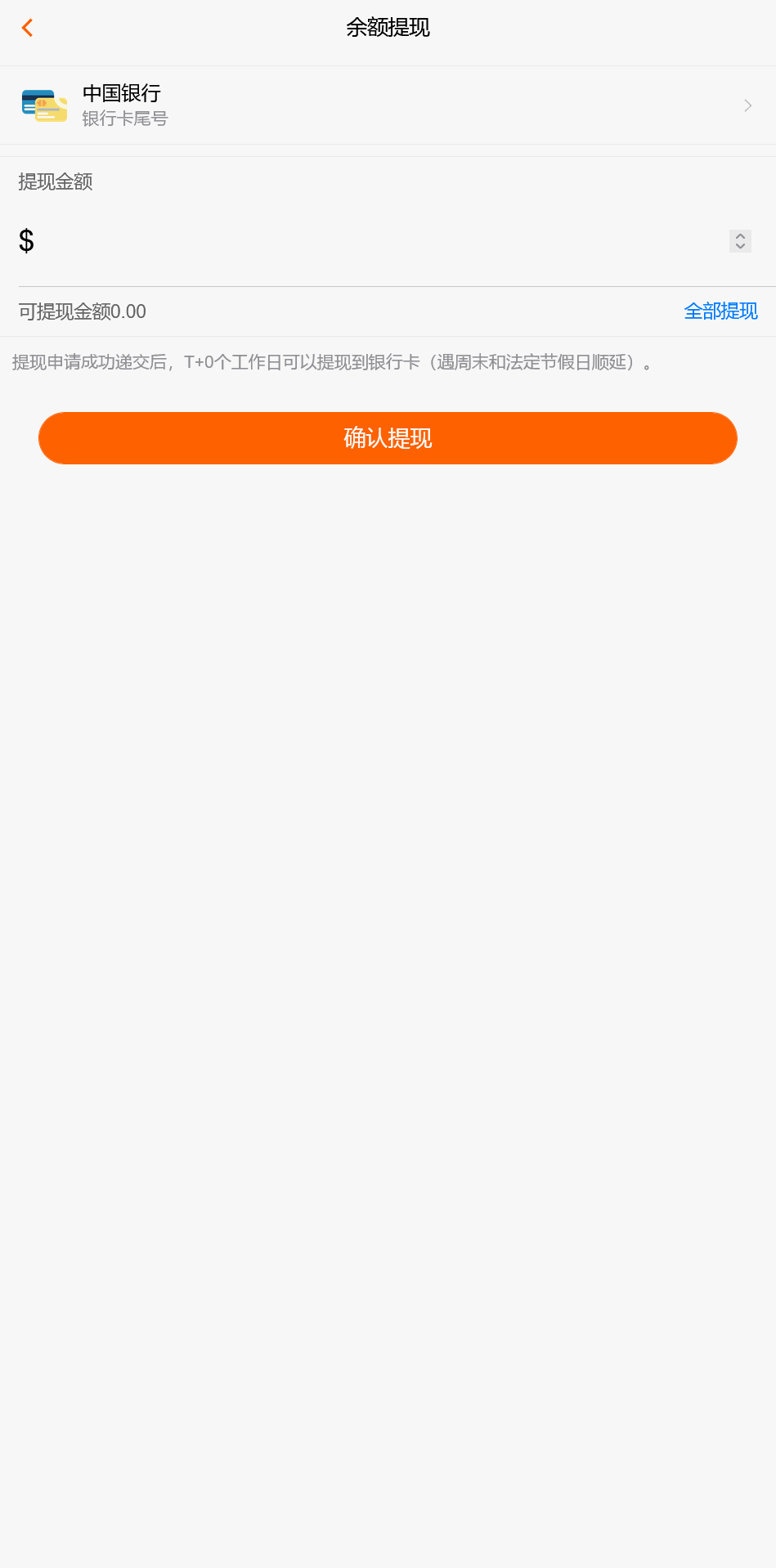
Task: Tap the 余额提现 page title
Action: point(388,27)
